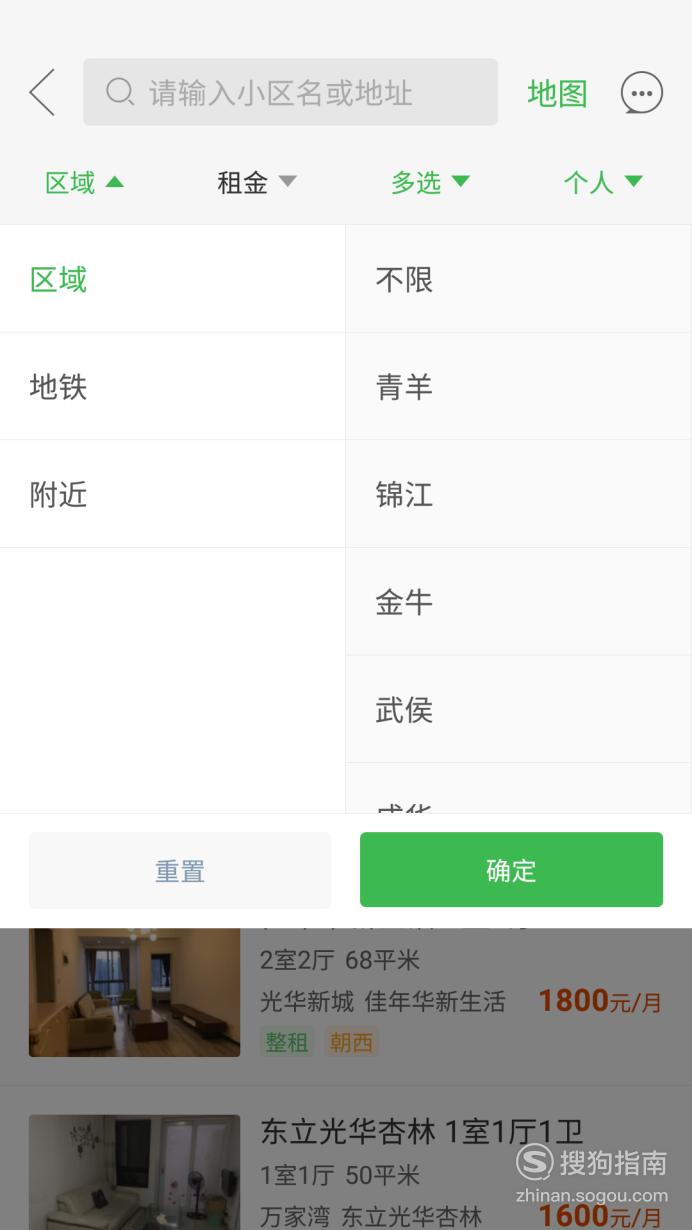Tap the 重置 reset button

[x=180, y=870]
